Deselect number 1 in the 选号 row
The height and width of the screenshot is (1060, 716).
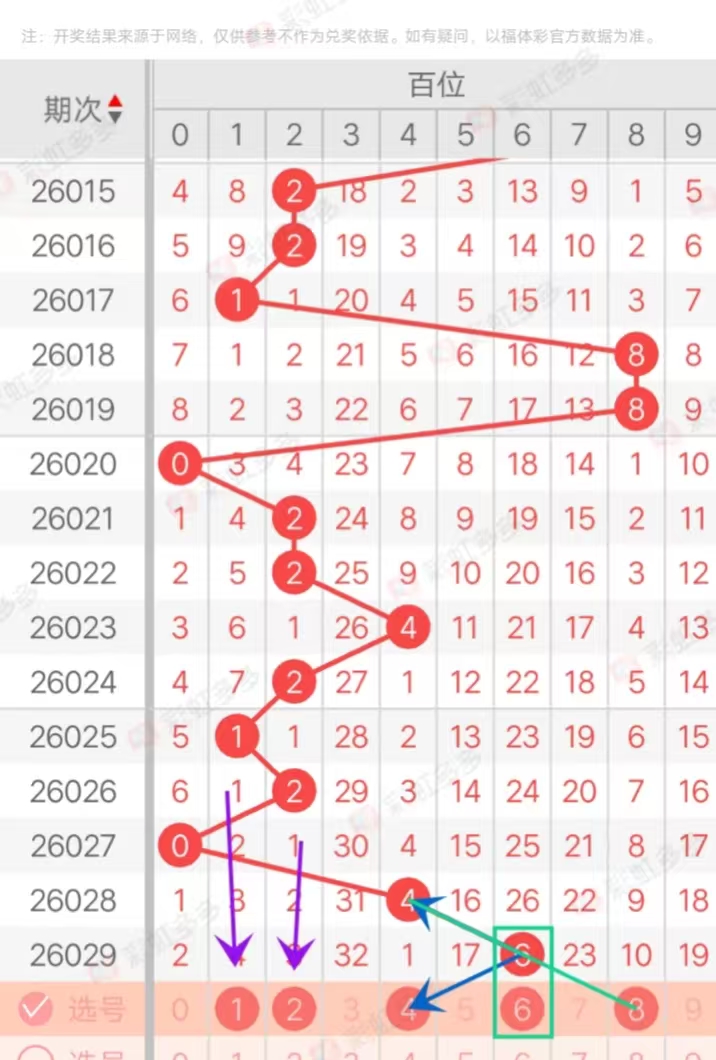pyautogui.click(x=237, y=1010)
